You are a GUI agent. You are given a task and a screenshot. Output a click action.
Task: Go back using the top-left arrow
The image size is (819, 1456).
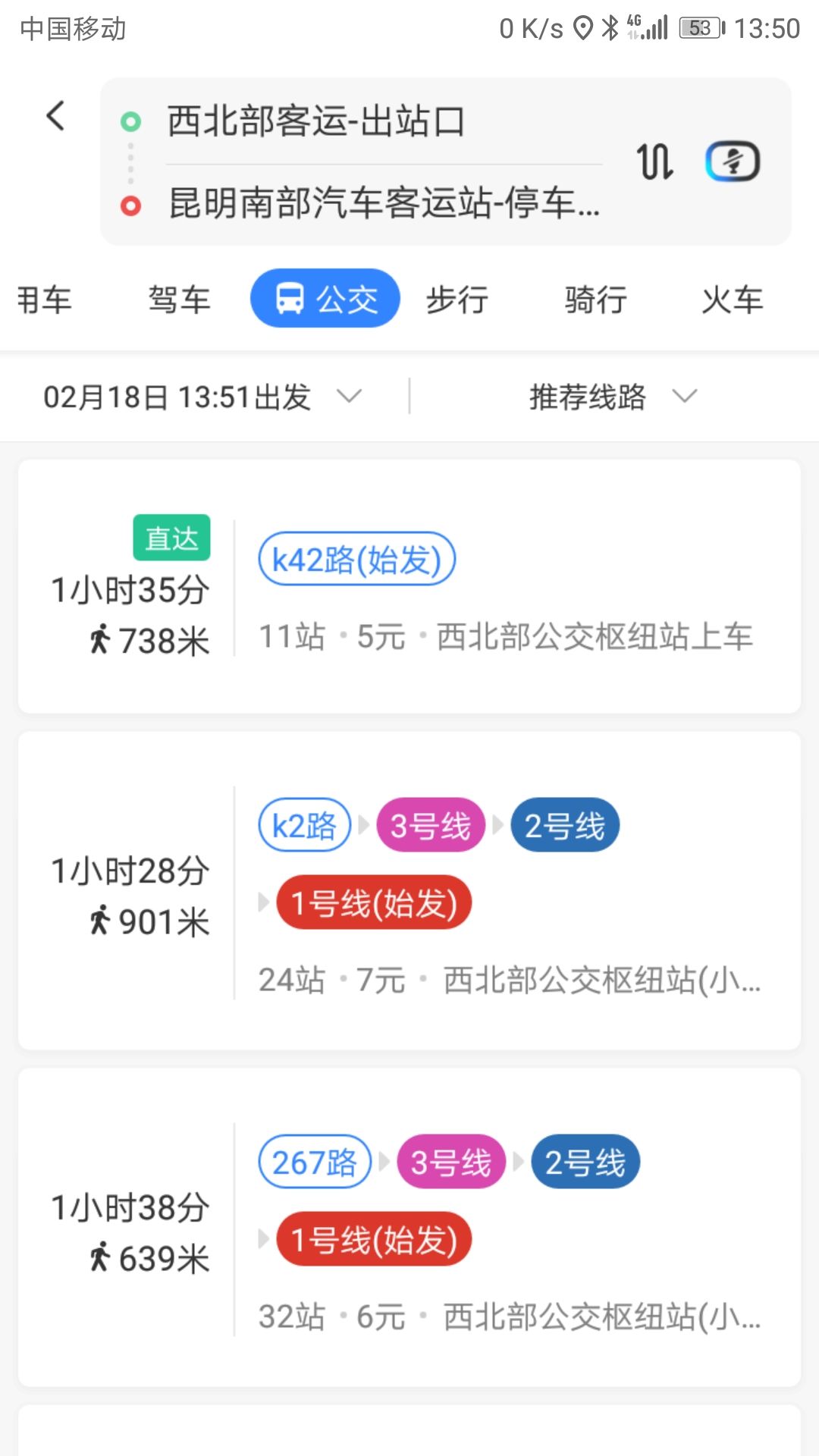(x=55, y=116)
